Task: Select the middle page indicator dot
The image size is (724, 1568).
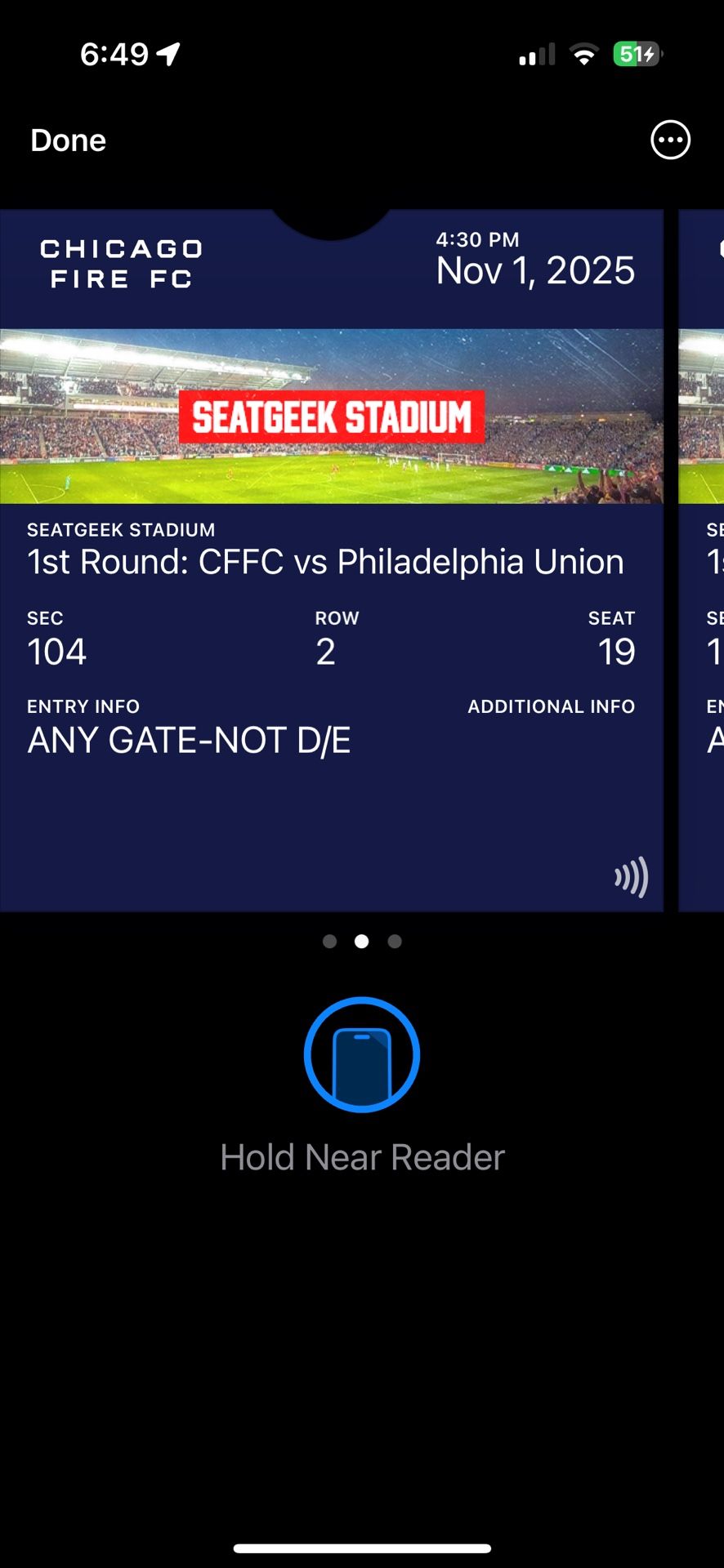Action: [x=362, y=941]
